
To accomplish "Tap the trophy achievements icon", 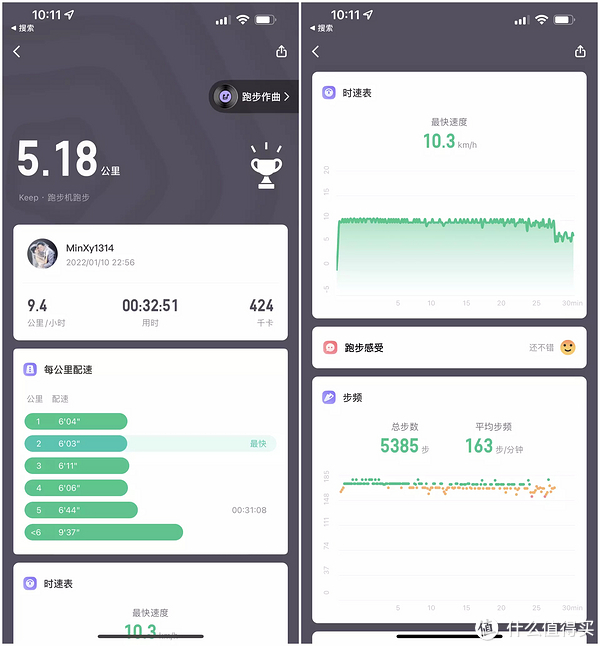I will tap(266, 166).
